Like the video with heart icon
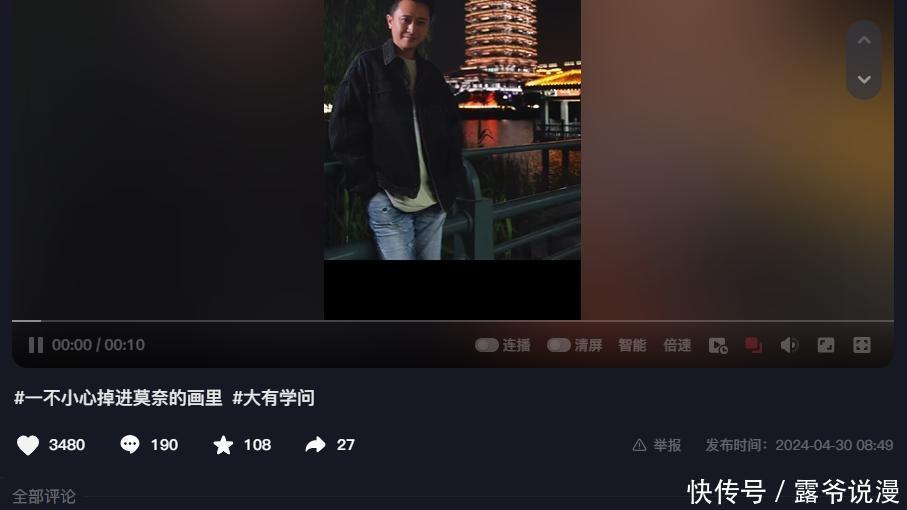The width and height of the screenshot is (907, 510). click(28, 445)
